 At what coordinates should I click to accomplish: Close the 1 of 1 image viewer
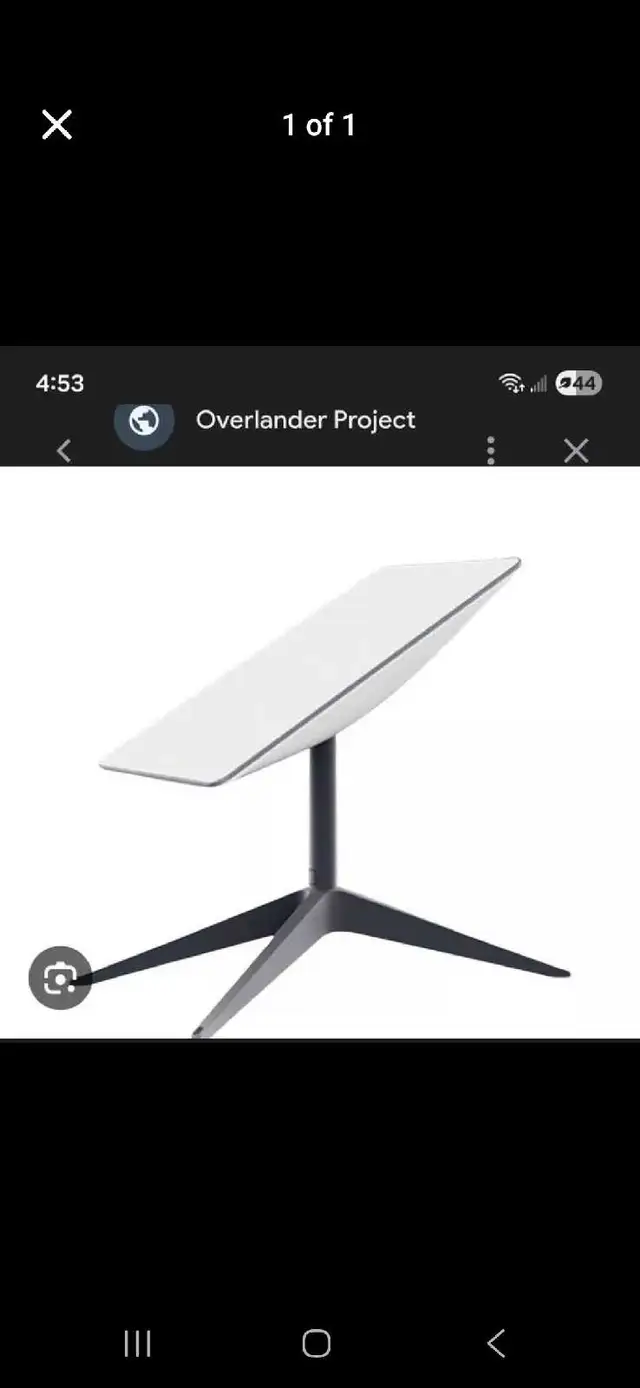[x=57, y=125]
